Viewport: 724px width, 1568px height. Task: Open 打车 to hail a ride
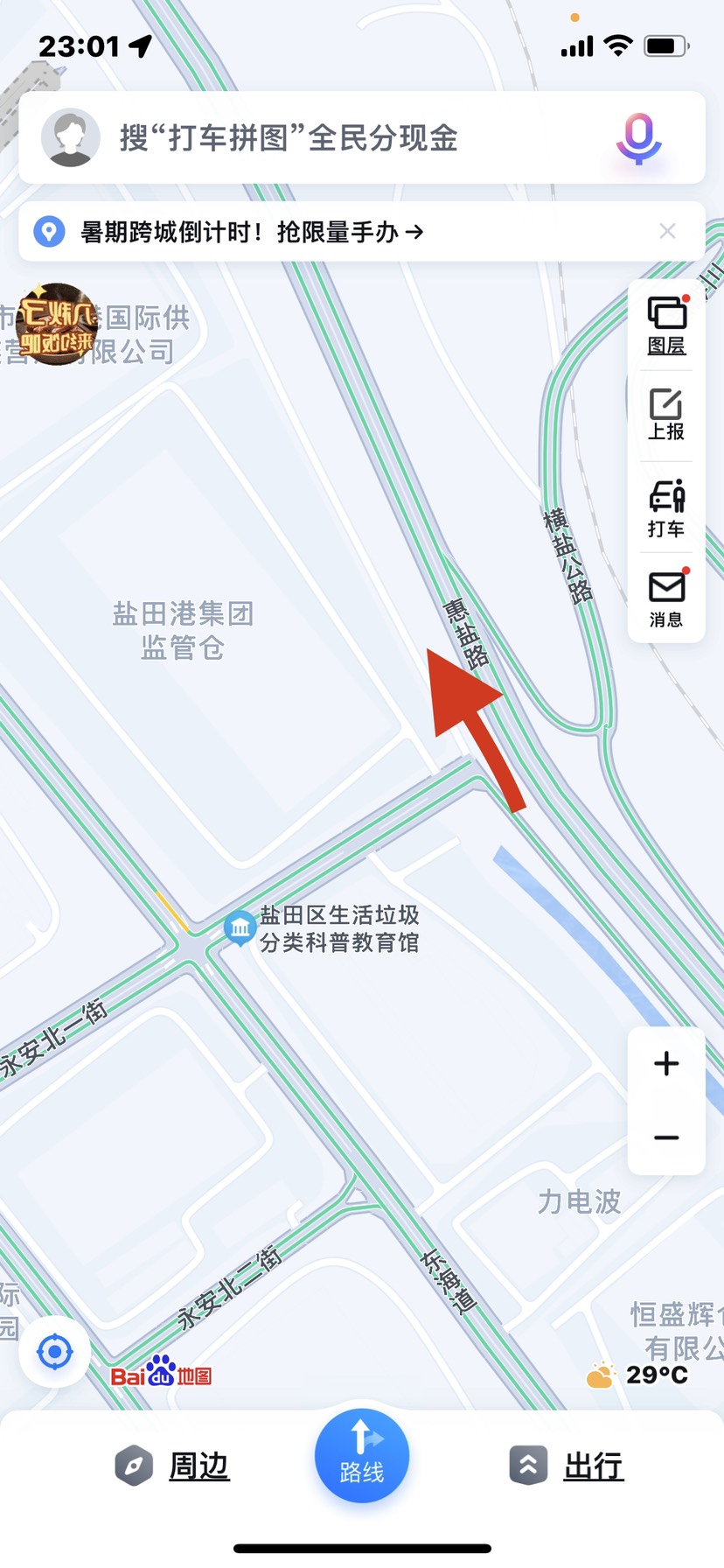666,507
